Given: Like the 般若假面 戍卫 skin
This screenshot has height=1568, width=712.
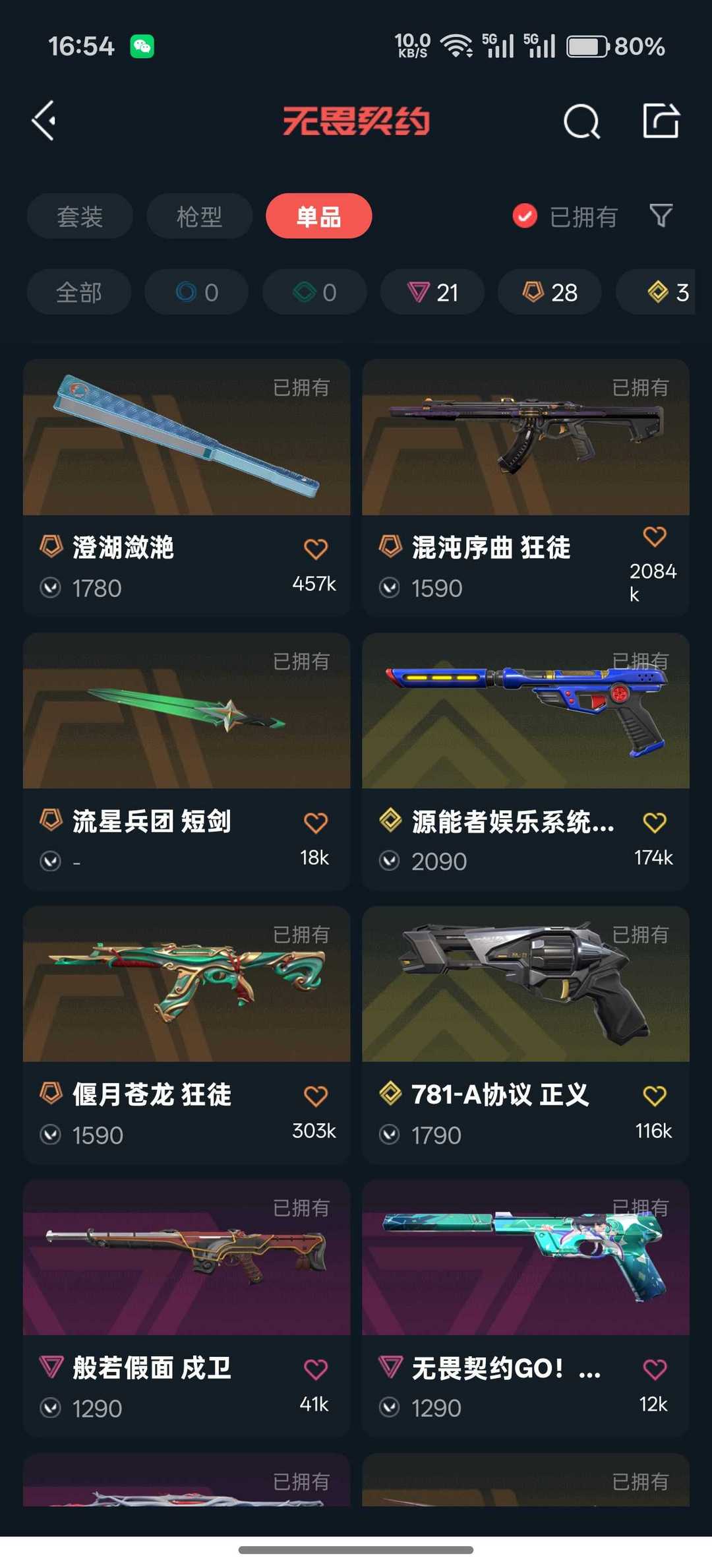Looking at the screenshot, I should pos(315,1369).
